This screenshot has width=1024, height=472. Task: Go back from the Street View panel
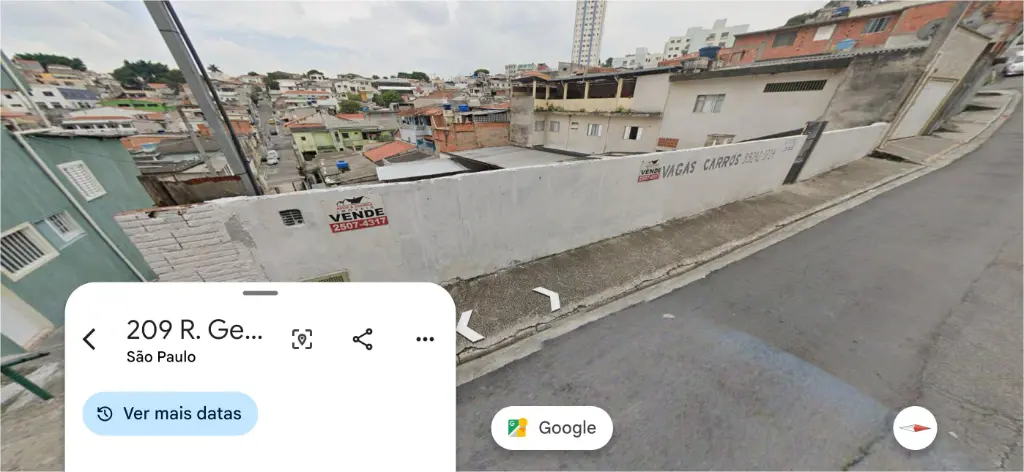click(x=89, y=339)
